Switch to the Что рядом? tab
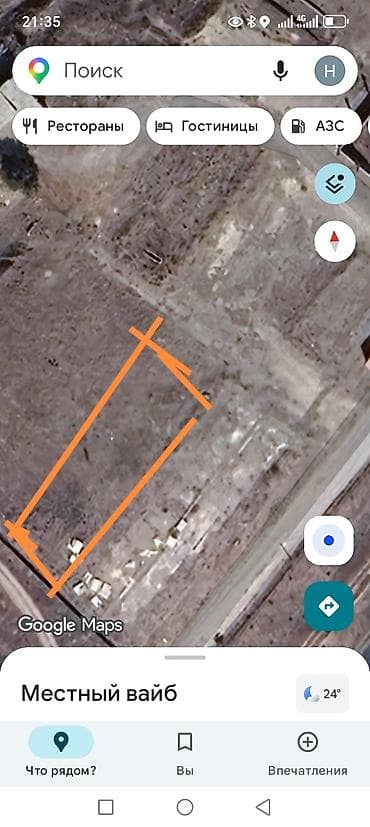370x827 pixels. [61, 751]
